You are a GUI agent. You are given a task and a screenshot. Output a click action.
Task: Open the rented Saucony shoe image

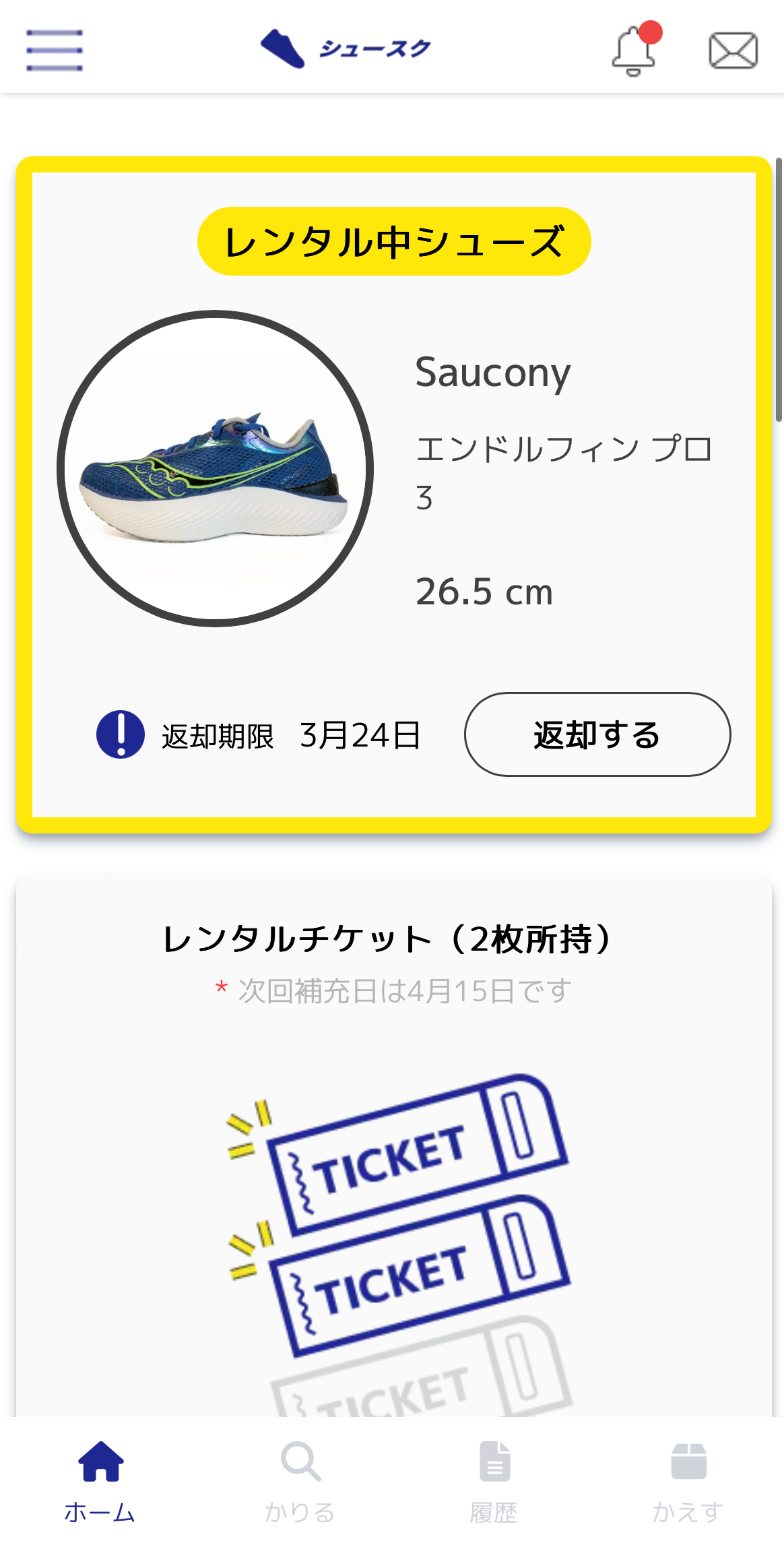(x=216, y=469)
